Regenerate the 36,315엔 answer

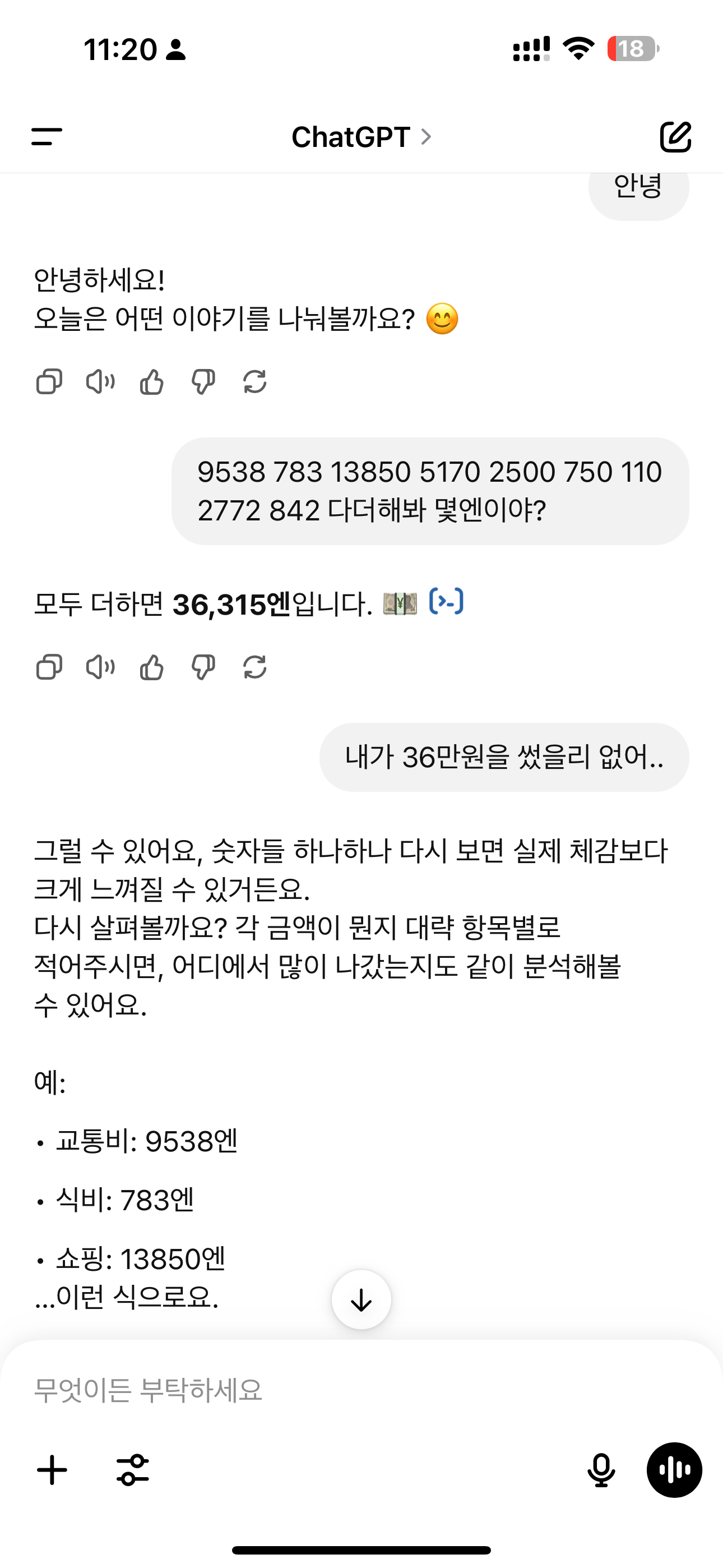click(255, 667)
